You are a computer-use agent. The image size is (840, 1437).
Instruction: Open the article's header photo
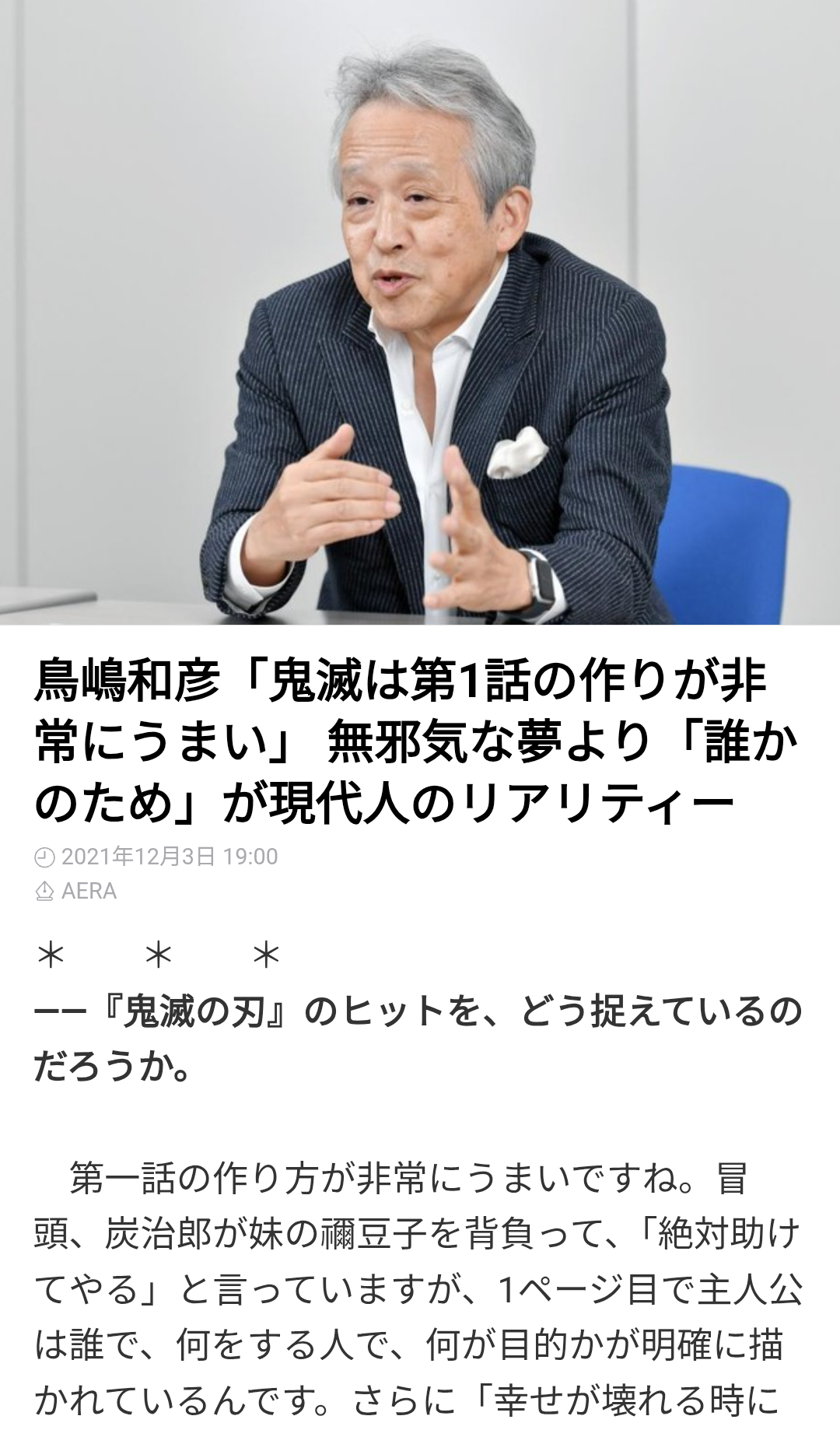pos(420,312)
